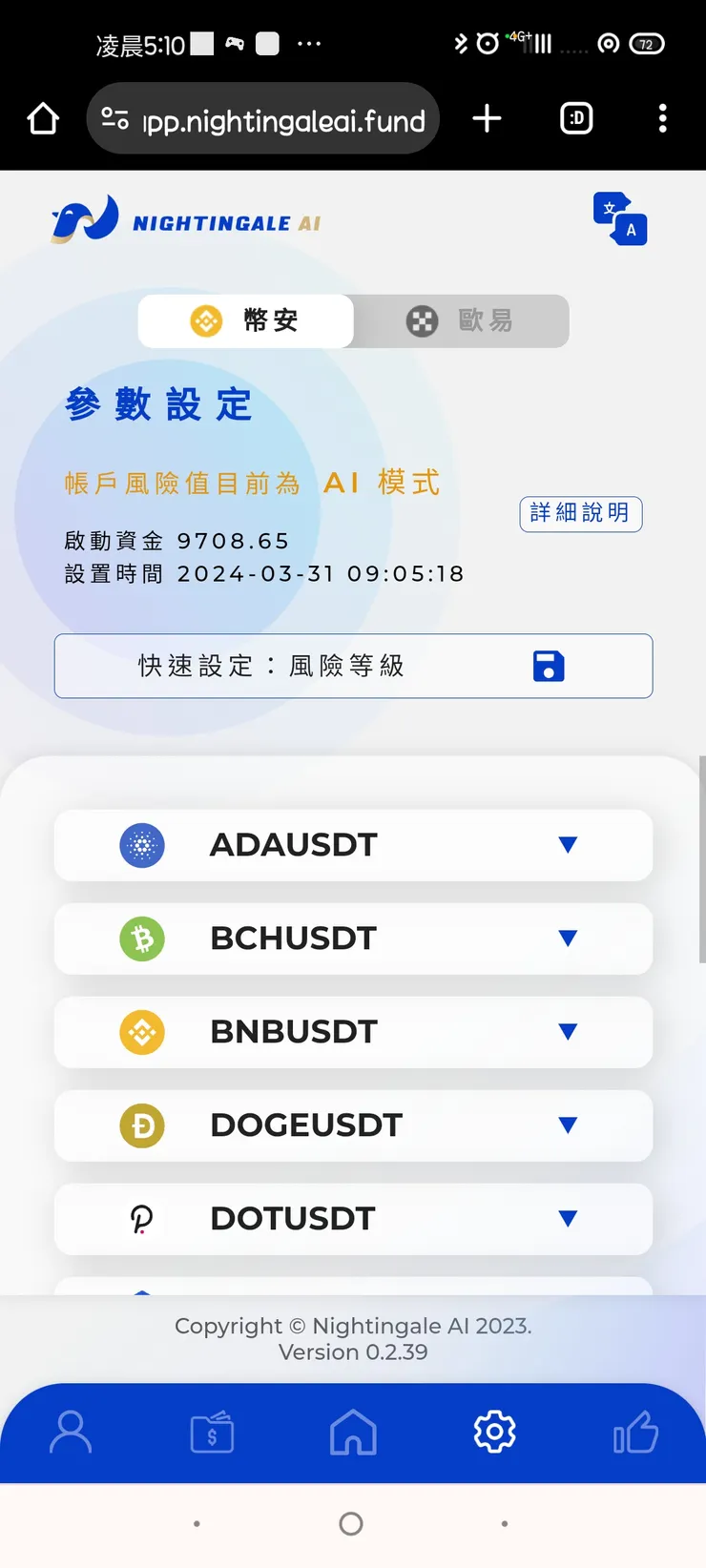Expand the BNBUSDT trading pair details
Image resolution: width=706 pixels, height=1568 pixels.
pyautogui.click(x=568, y=1031)
